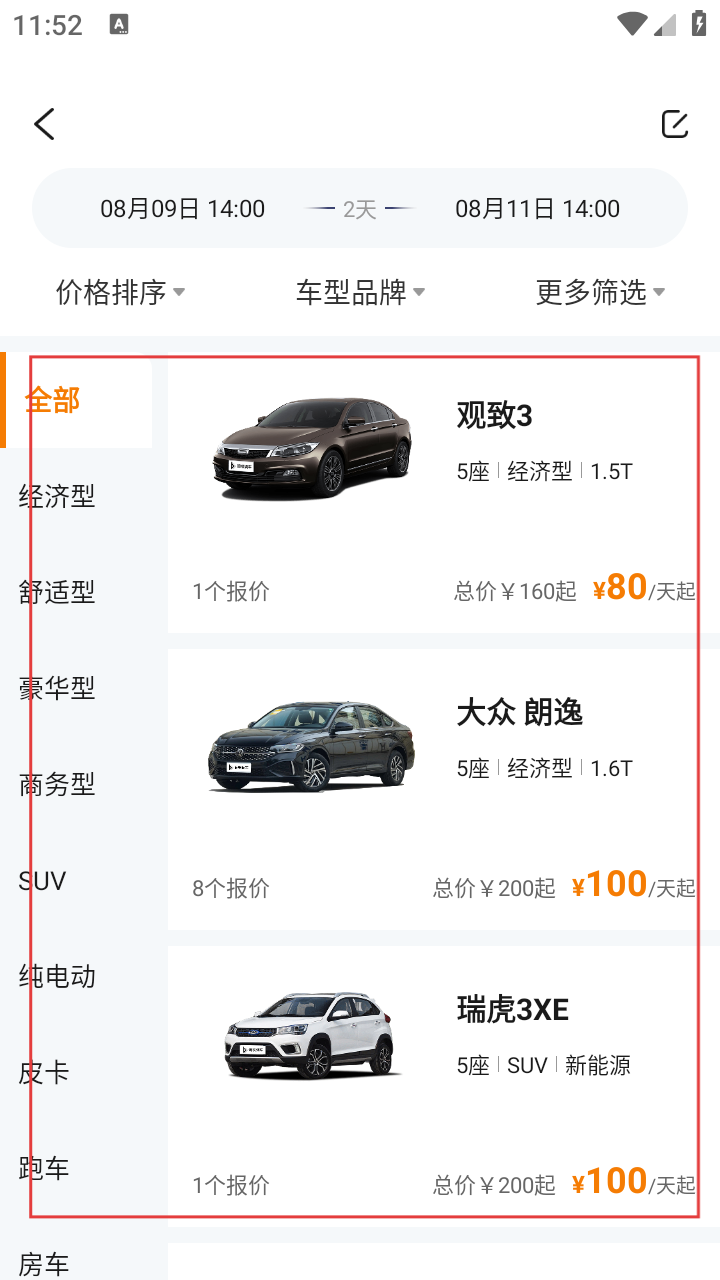This screenshot has height=1280, width=720.
Task: Go back using the top-left arrow
Action: [x=44, y=124]
